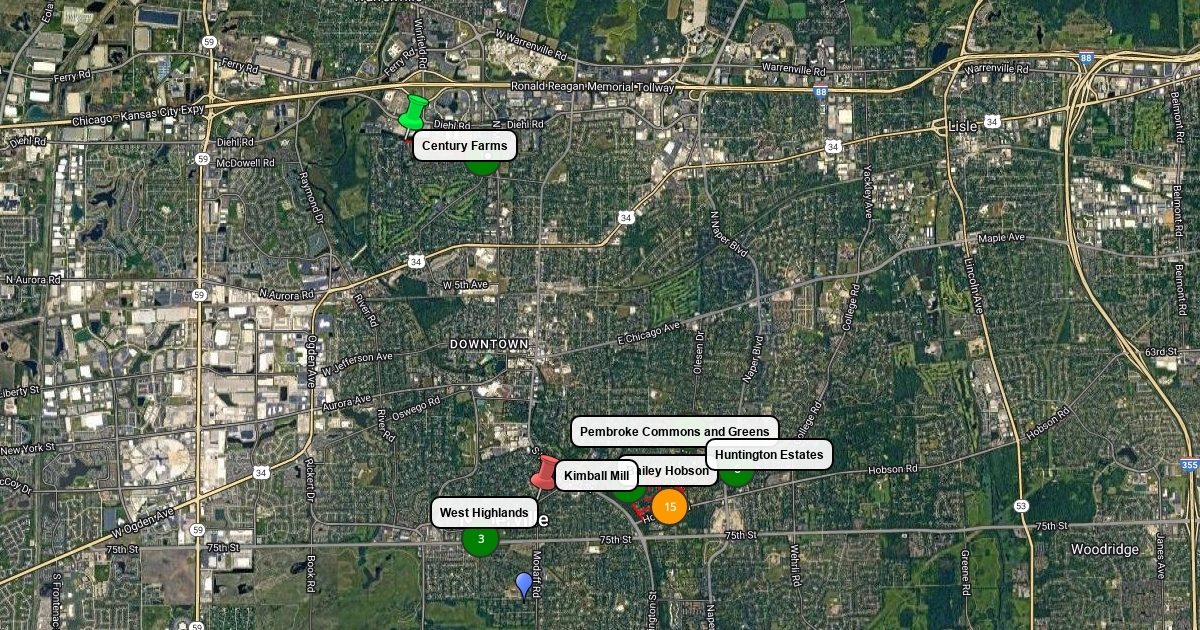Expand the green cluster showing 3
The height and width of the screenshot is (630, 1200).
click(x=481, y=539)
